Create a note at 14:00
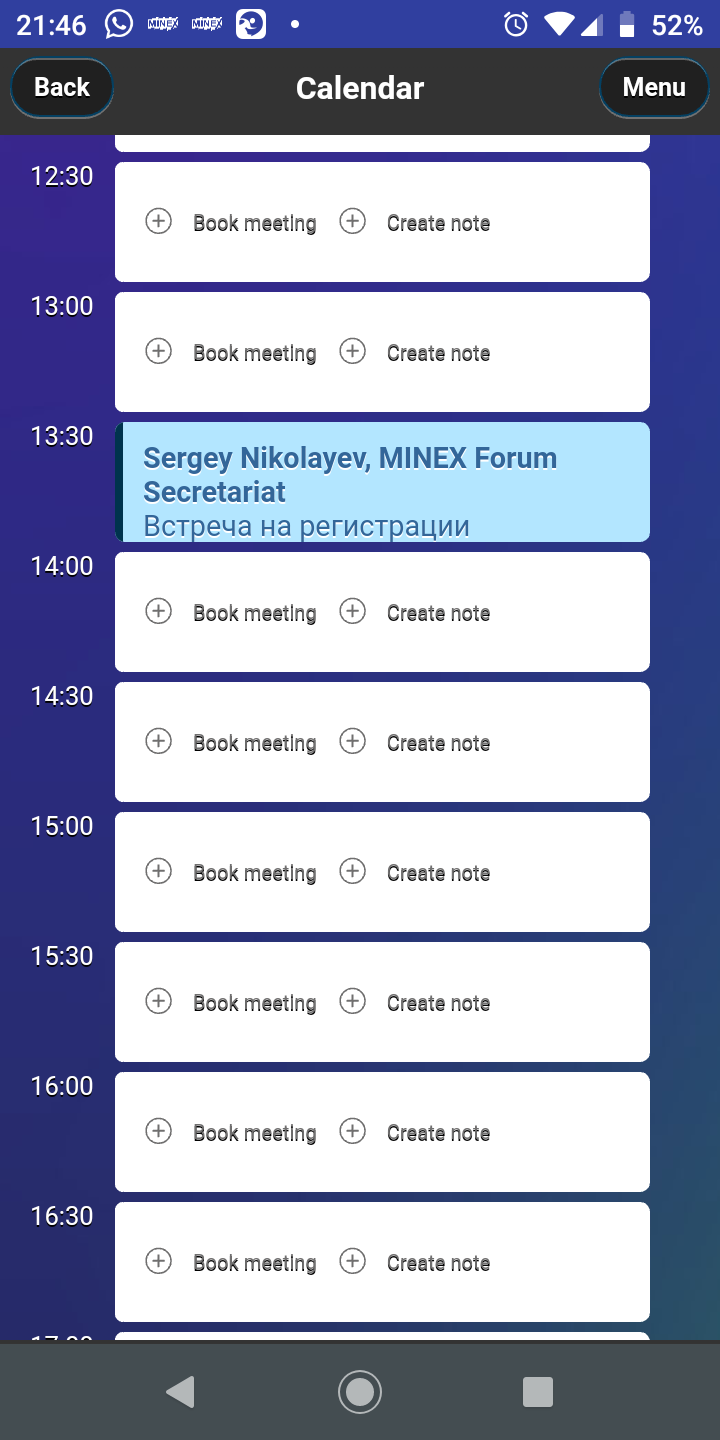Image resolution: width=720 pixels, height=1440 pixels. point(415,613)
